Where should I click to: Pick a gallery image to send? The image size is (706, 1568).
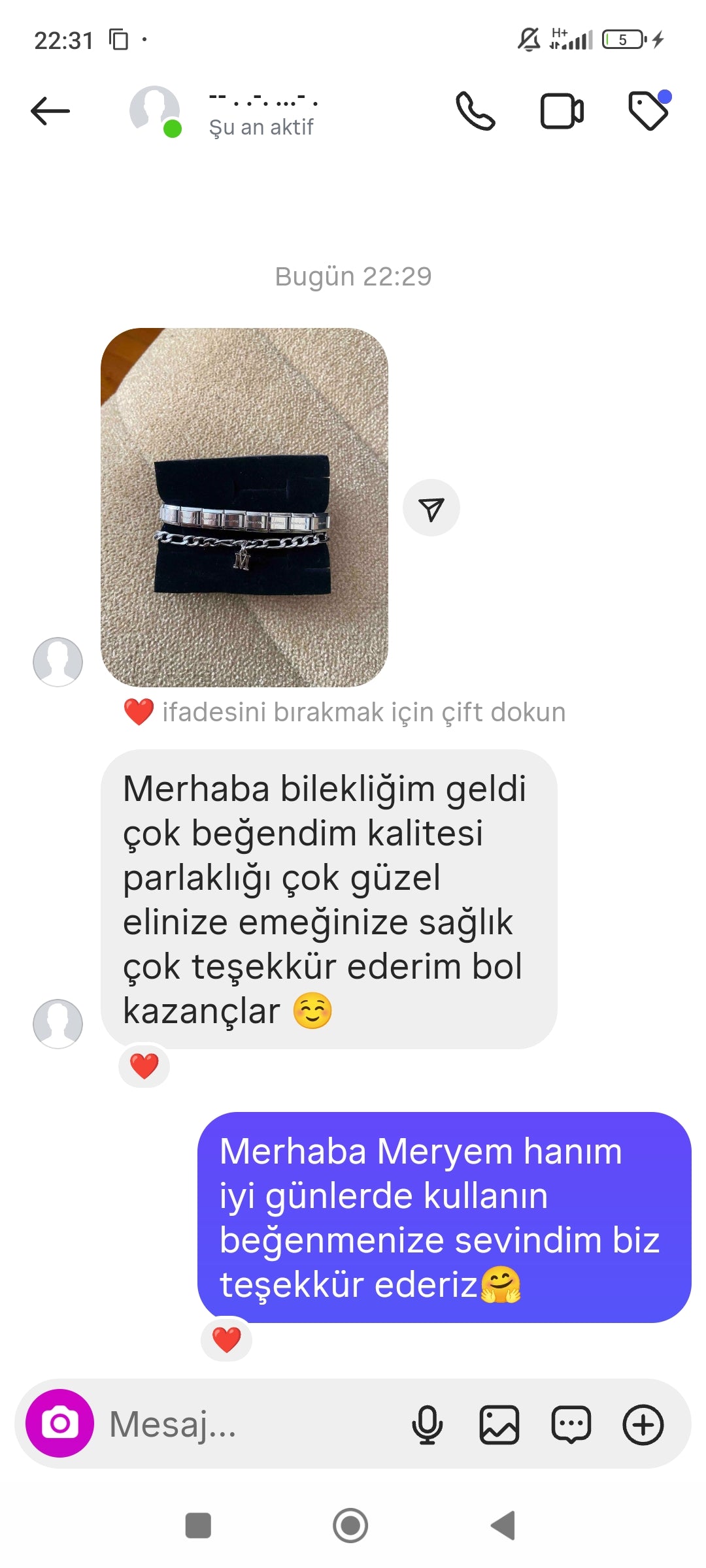(x=499, y=1424)
